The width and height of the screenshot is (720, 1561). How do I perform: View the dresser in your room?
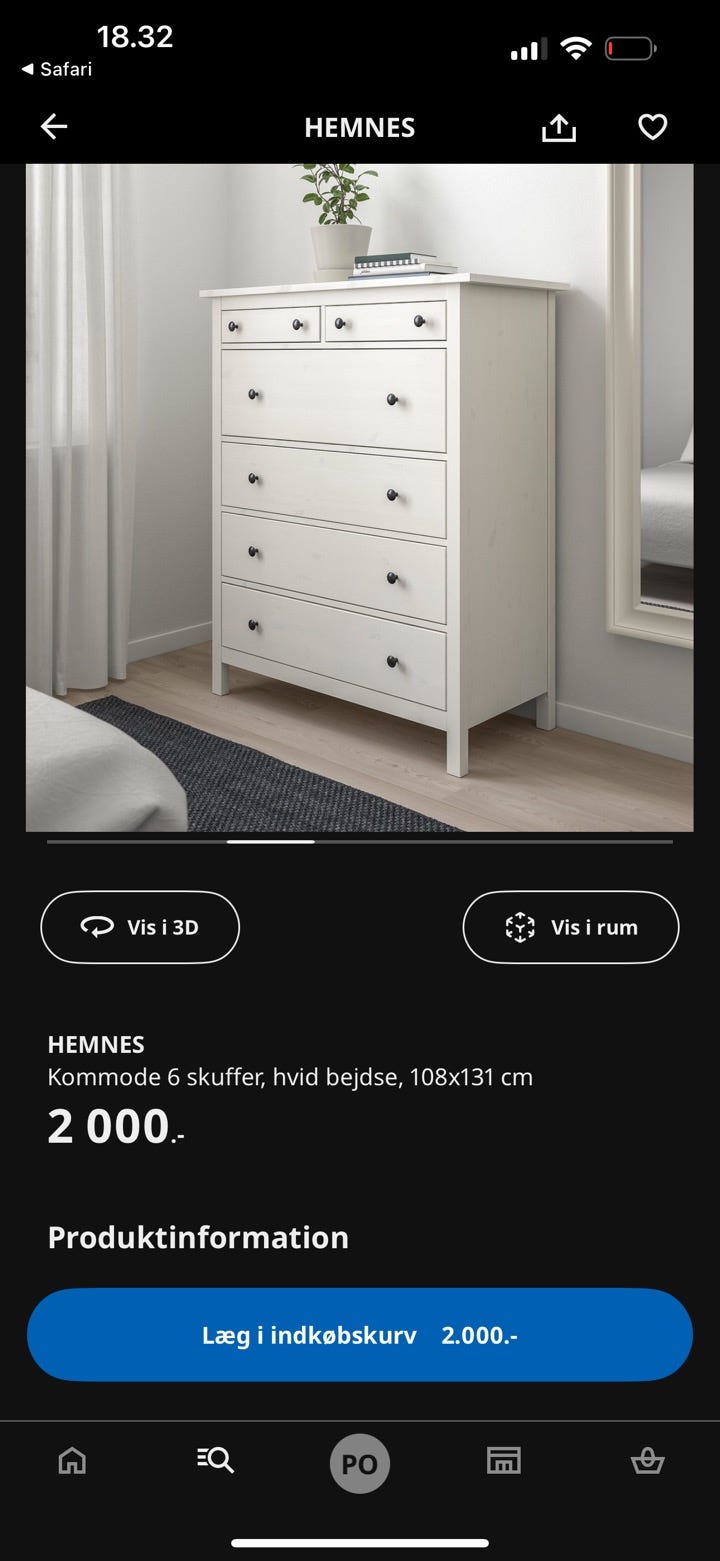pos(570,927)
